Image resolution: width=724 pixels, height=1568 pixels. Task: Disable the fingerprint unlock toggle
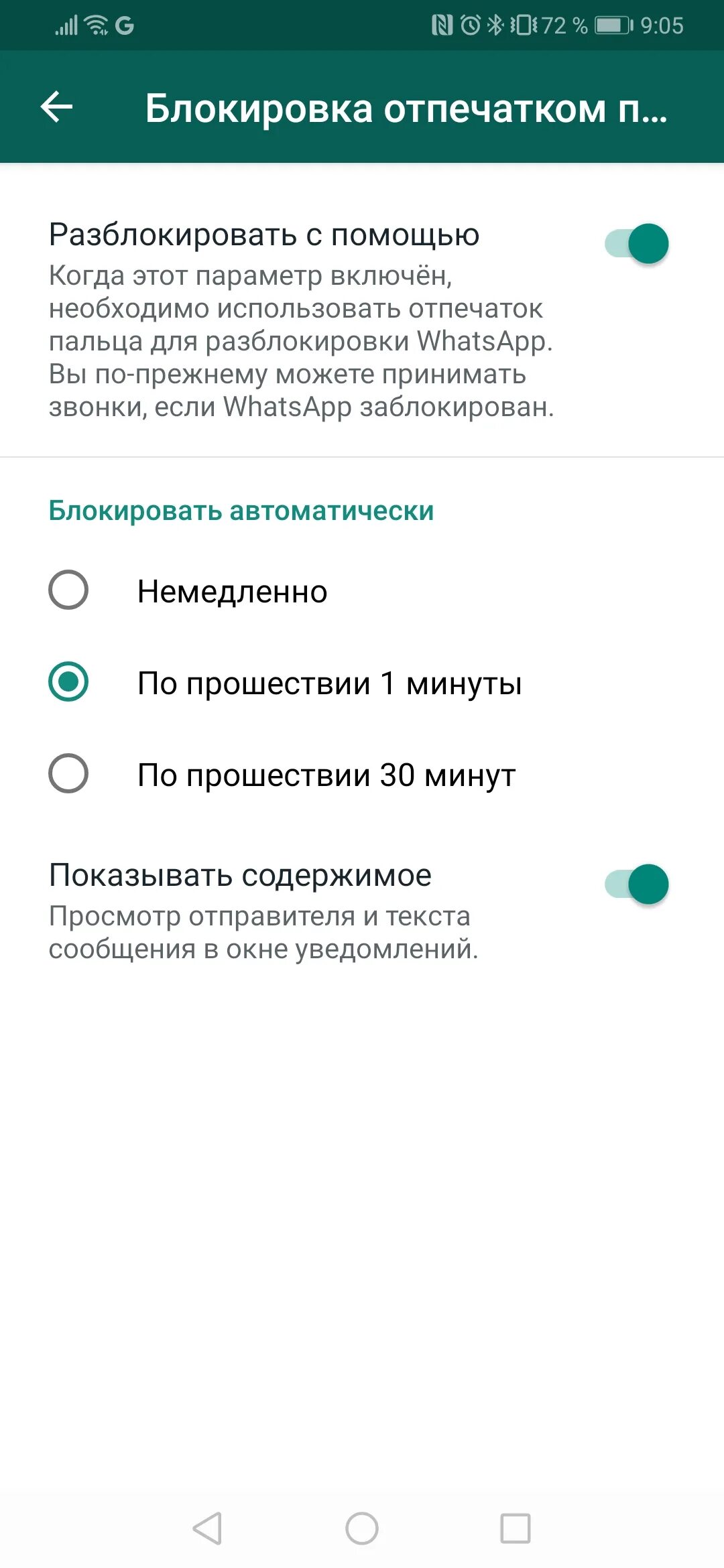(637, 244)
